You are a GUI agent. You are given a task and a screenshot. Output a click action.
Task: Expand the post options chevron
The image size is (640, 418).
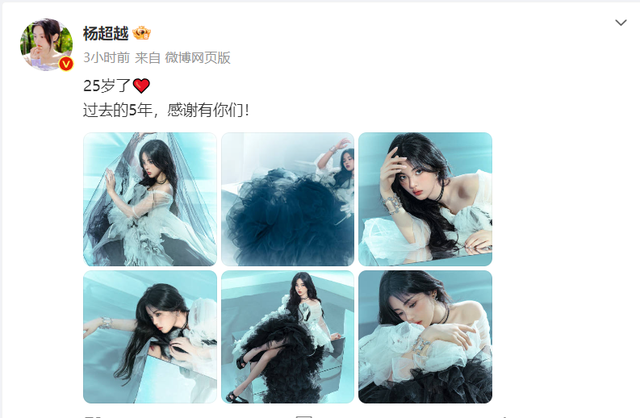[x=620, y=24]
